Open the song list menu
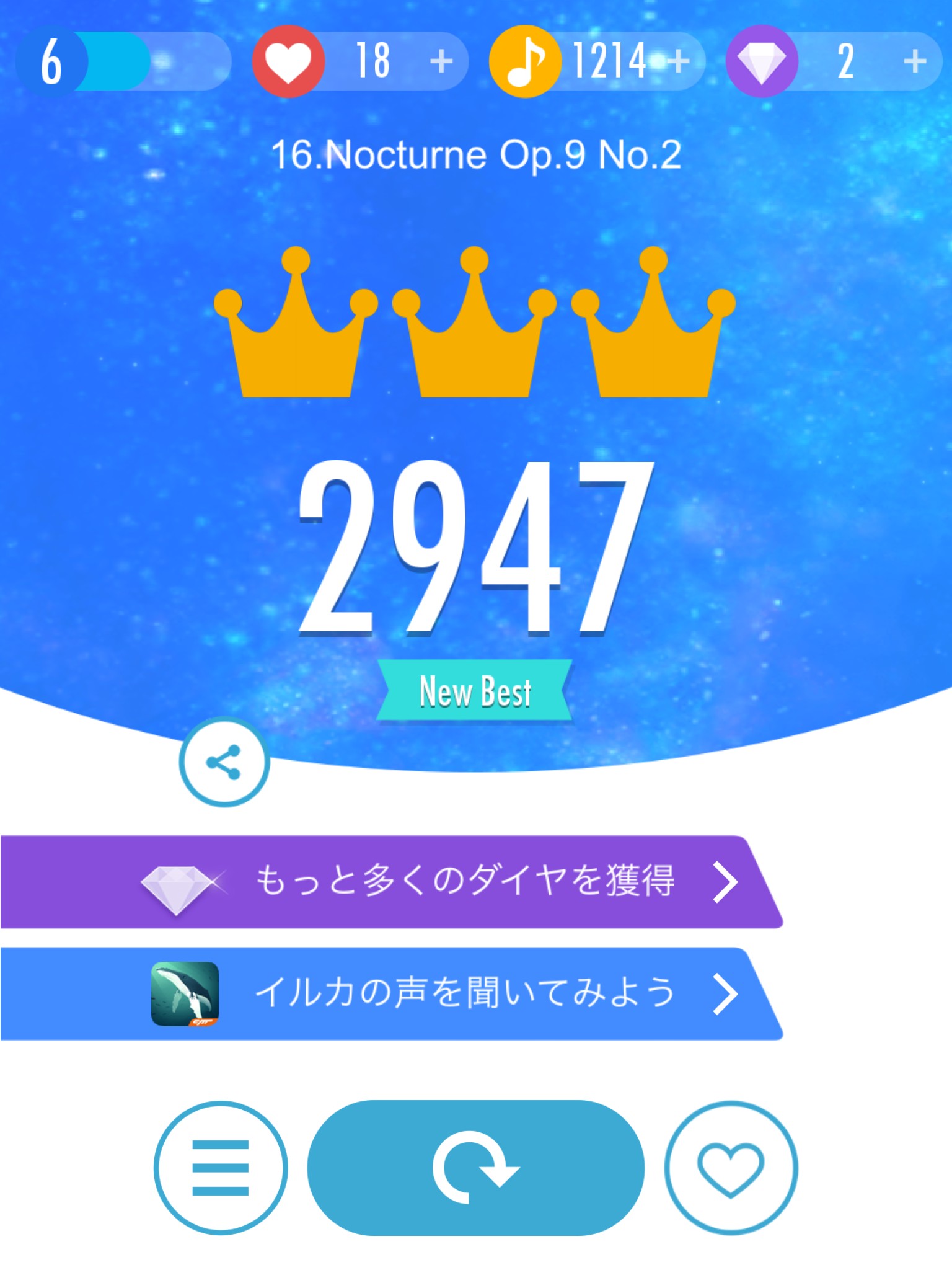The height and width of the screenshot is (1270, 952). [221, 1168]
